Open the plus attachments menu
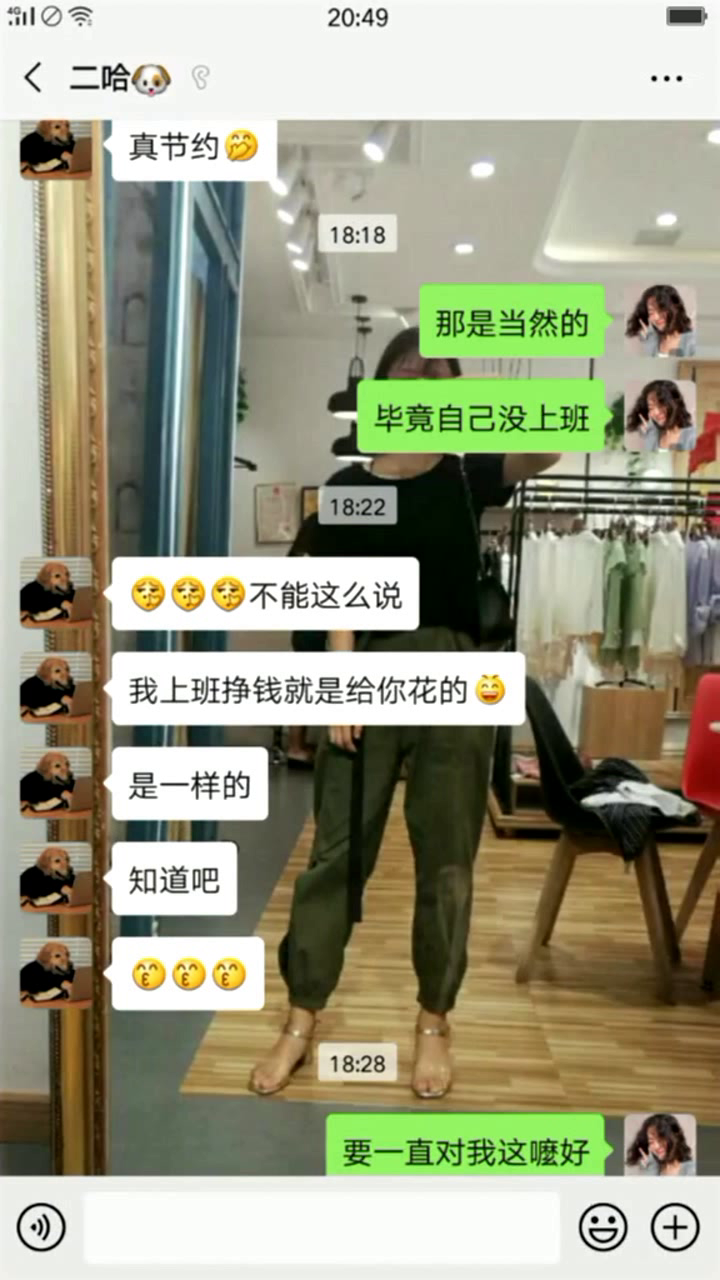The height and width of the screenshot is (1280, 720). coord(675,1227)
